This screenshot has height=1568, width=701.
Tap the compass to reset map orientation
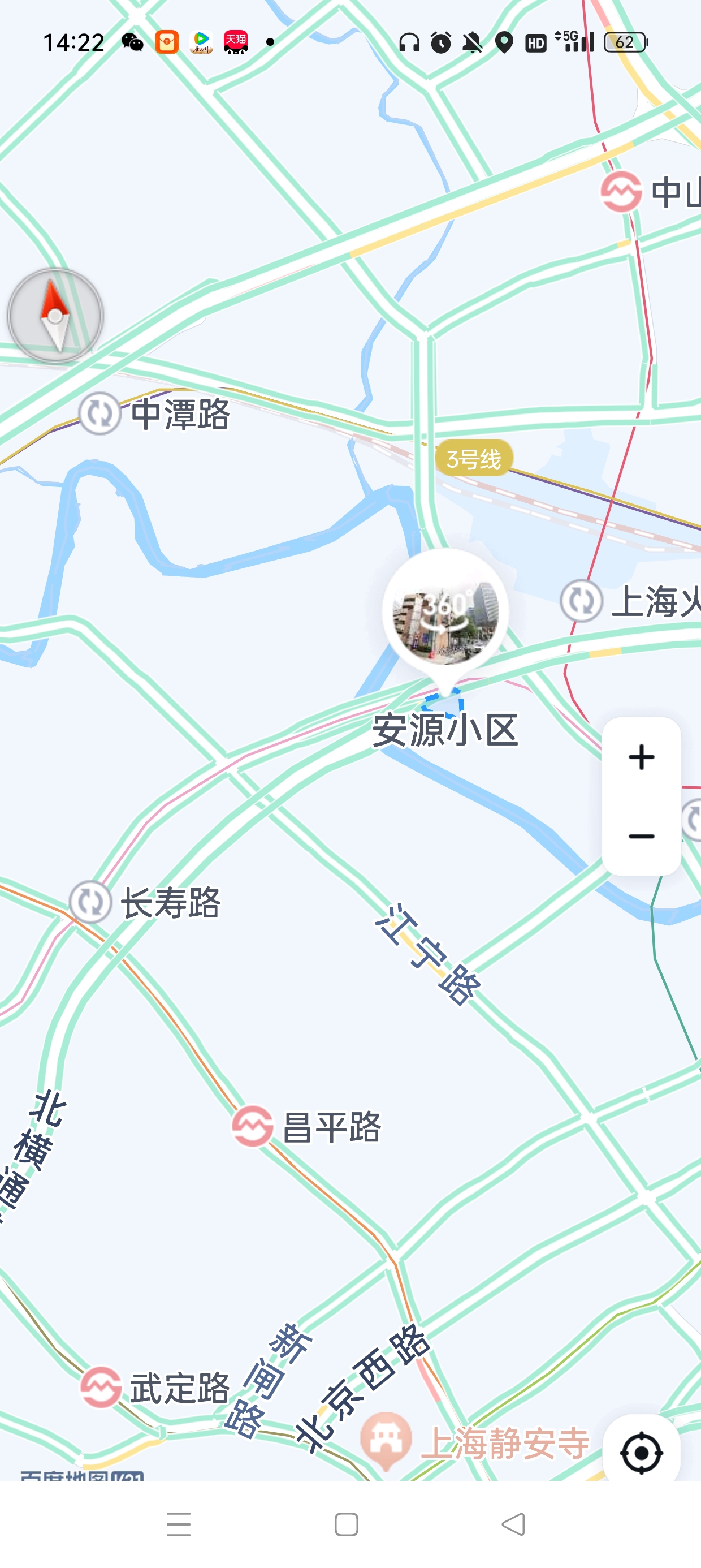pyautogui.click(x=54, y=315)
